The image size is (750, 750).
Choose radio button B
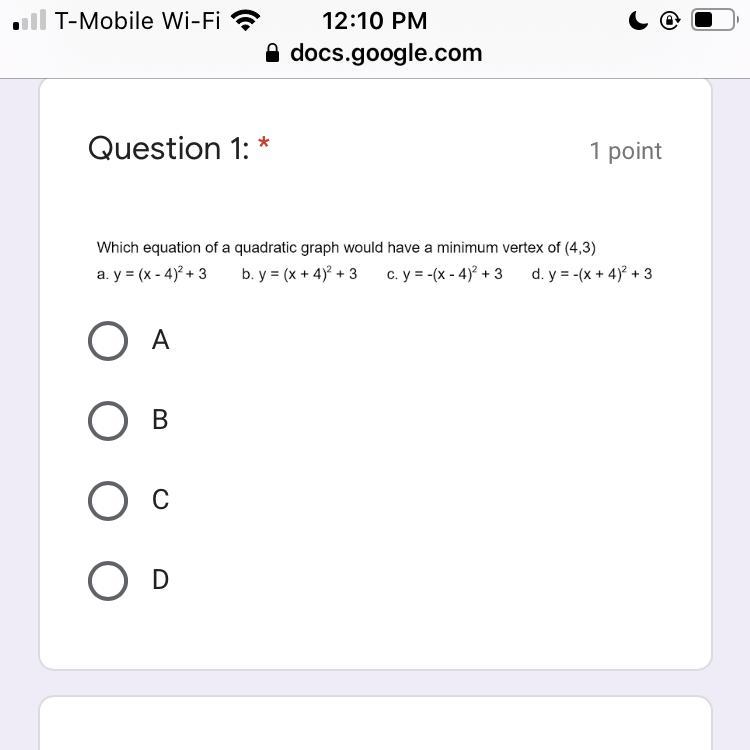[108, 421]
